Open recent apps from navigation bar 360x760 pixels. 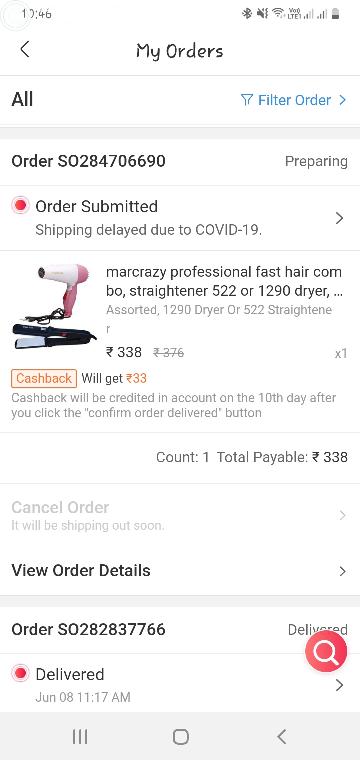pos(79,737)
